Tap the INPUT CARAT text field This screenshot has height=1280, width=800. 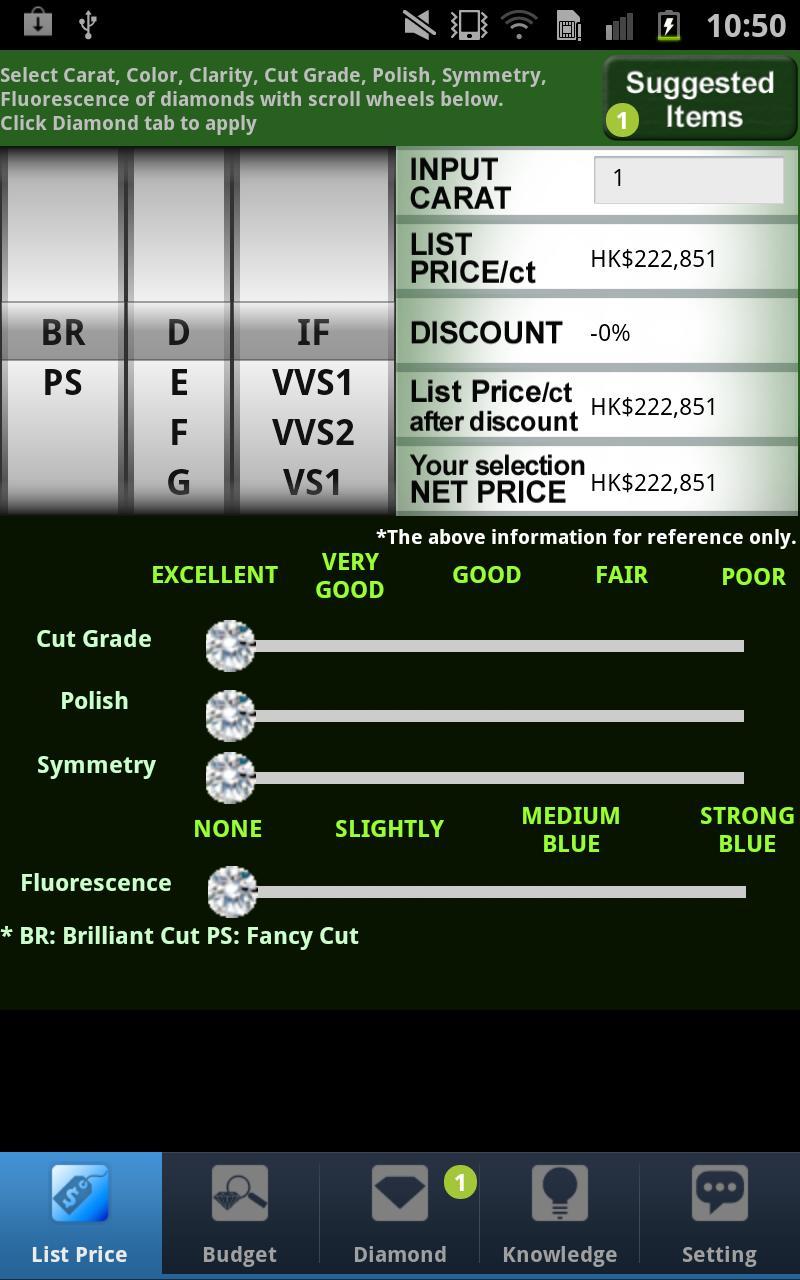click(x=688, y=178)
